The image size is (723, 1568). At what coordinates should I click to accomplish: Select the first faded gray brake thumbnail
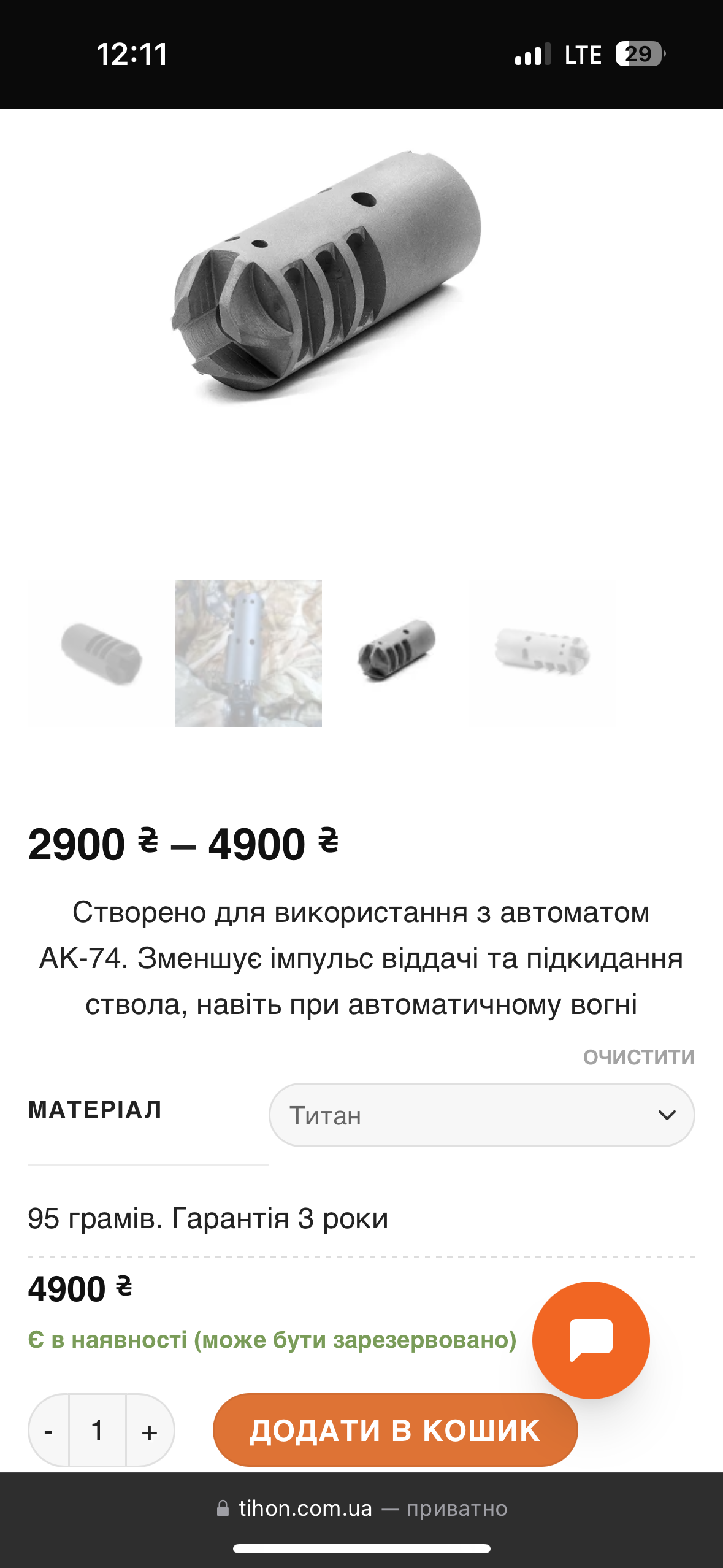coord(101,653)
